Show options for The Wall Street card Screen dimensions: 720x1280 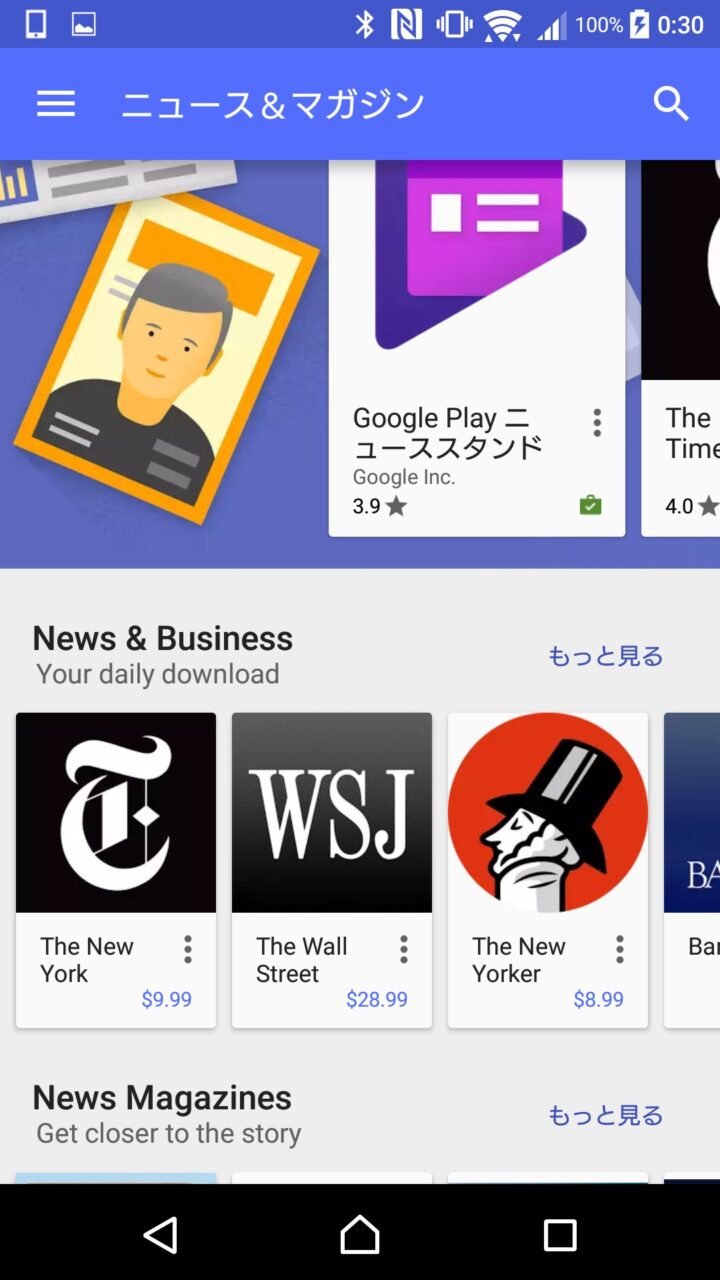(404, 949)
